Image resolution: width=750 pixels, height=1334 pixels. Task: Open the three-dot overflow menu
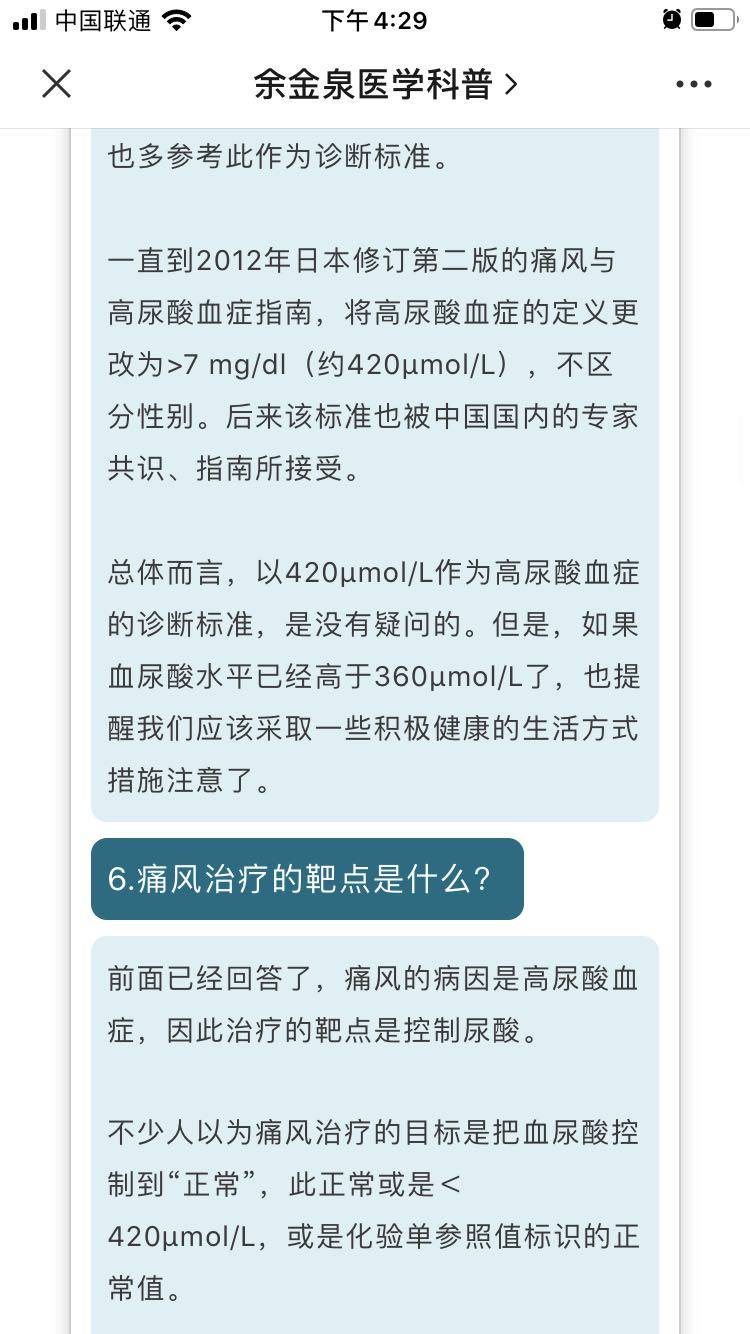pos(693,85)
